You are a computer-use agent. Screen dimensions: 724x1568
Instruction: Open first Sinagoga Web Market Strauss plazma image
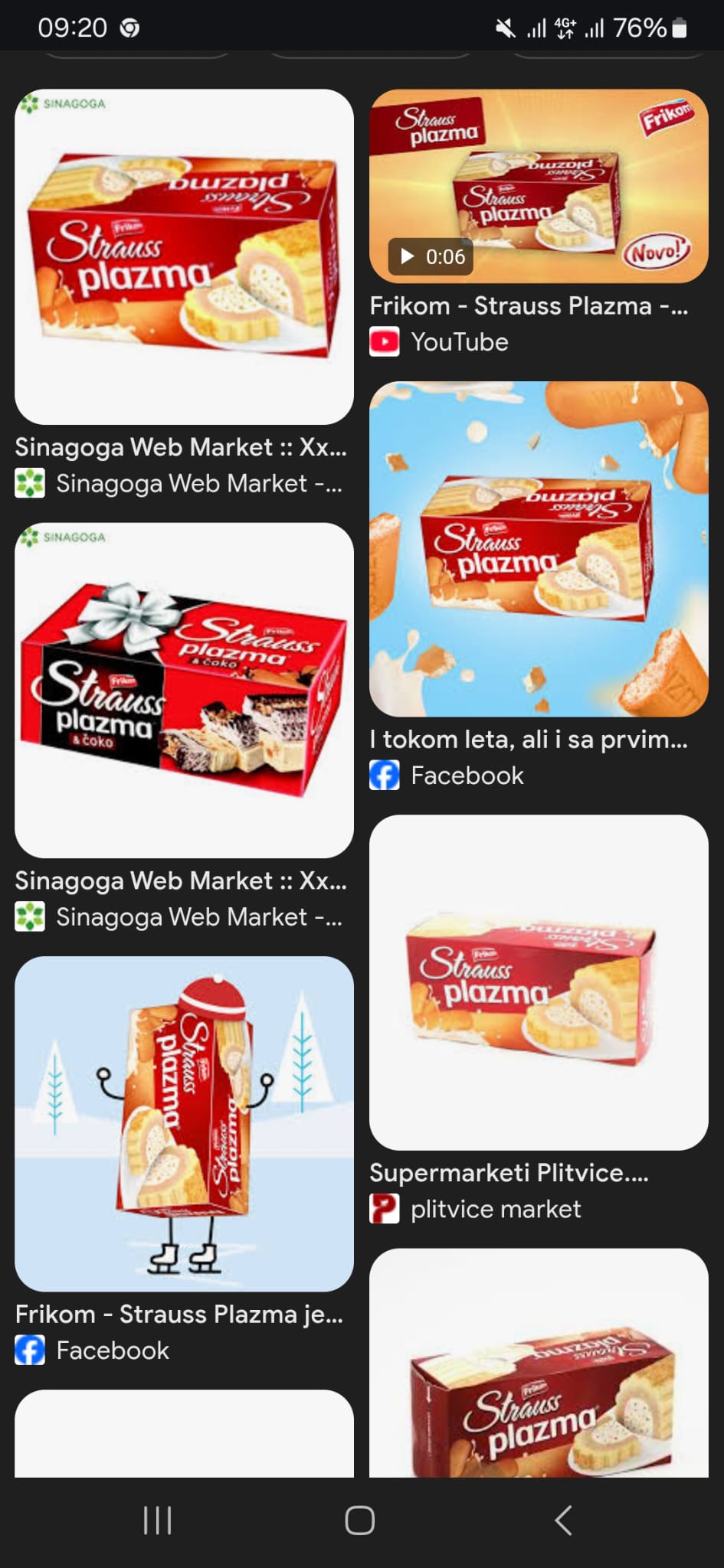(184, 256)
